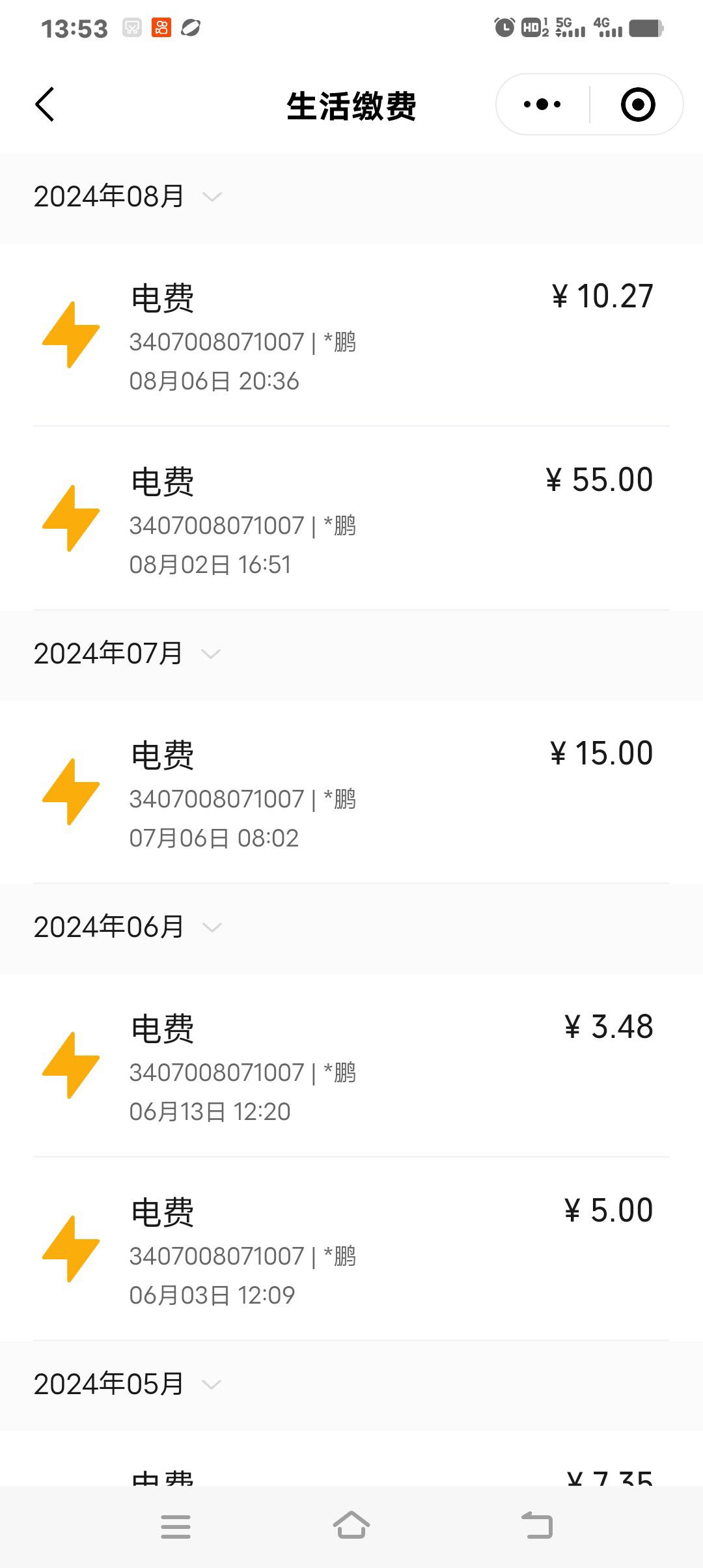Expand the 2024年06月 month selector
The height and width of the screenshot is (1568, 703).
[128, 927]
